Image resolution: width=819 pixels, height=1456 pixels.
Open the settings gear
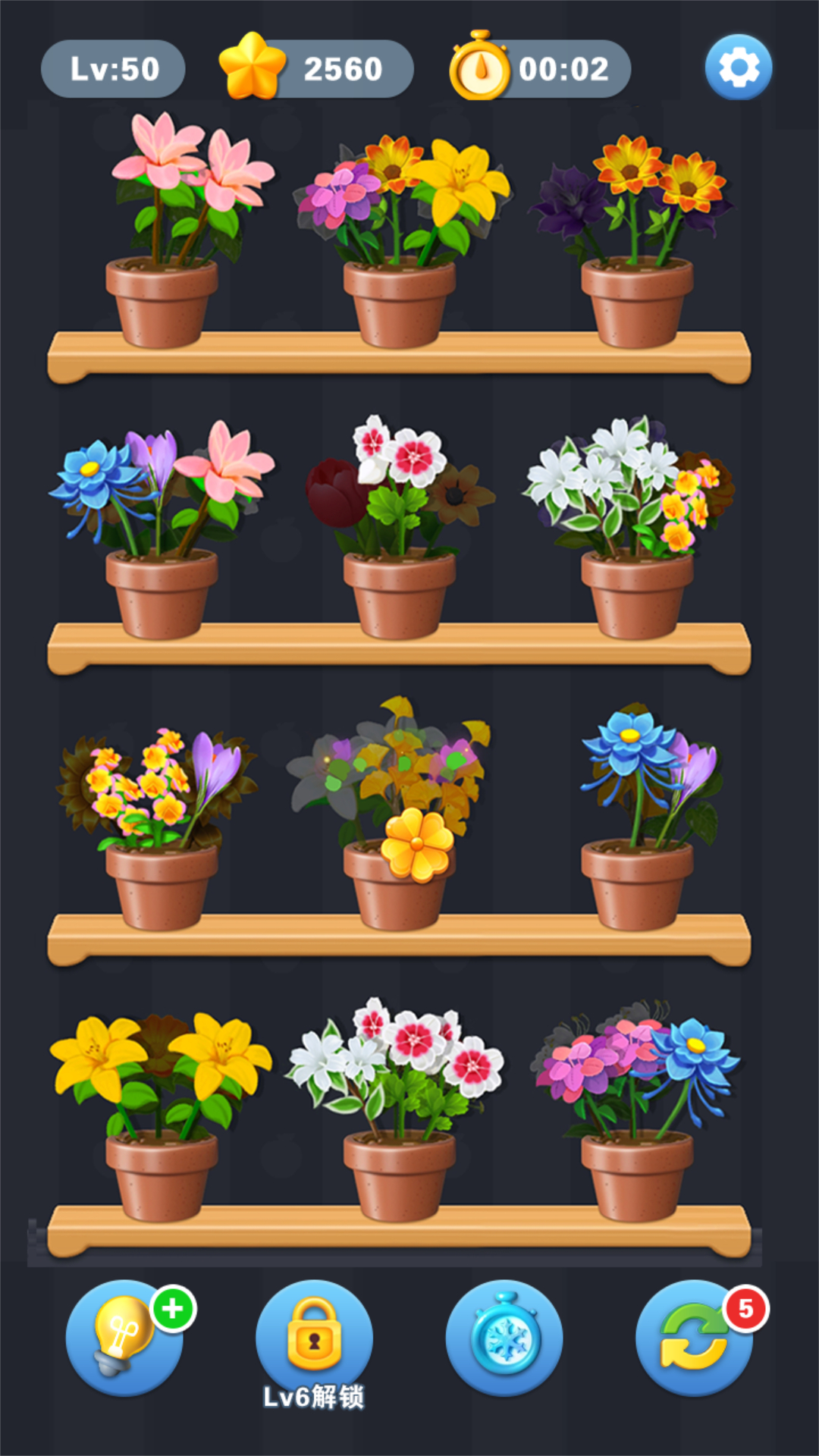(x=738, y=67)
